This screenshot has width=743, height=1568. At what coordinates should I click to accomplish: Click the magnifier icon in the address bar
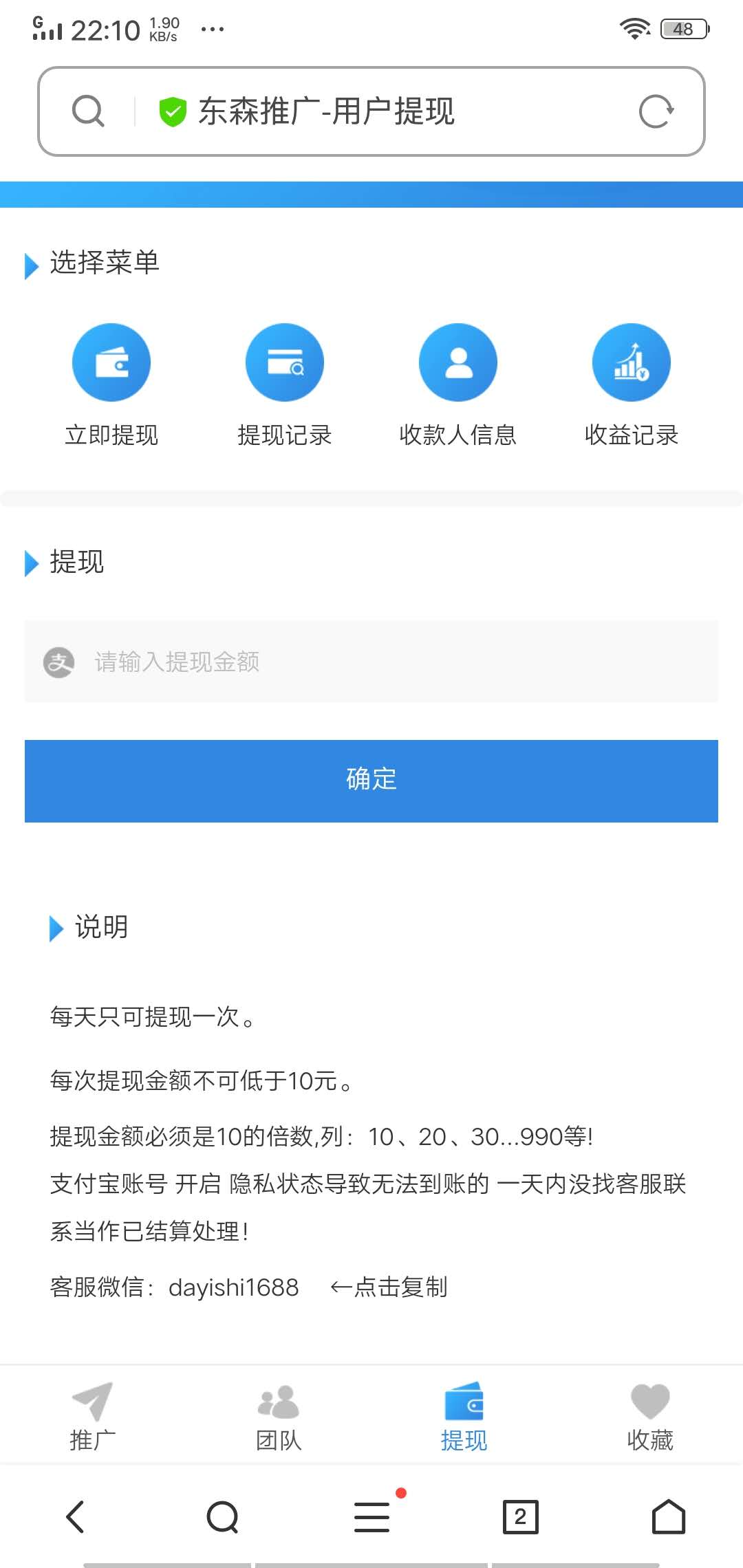[x=87, y=111]
